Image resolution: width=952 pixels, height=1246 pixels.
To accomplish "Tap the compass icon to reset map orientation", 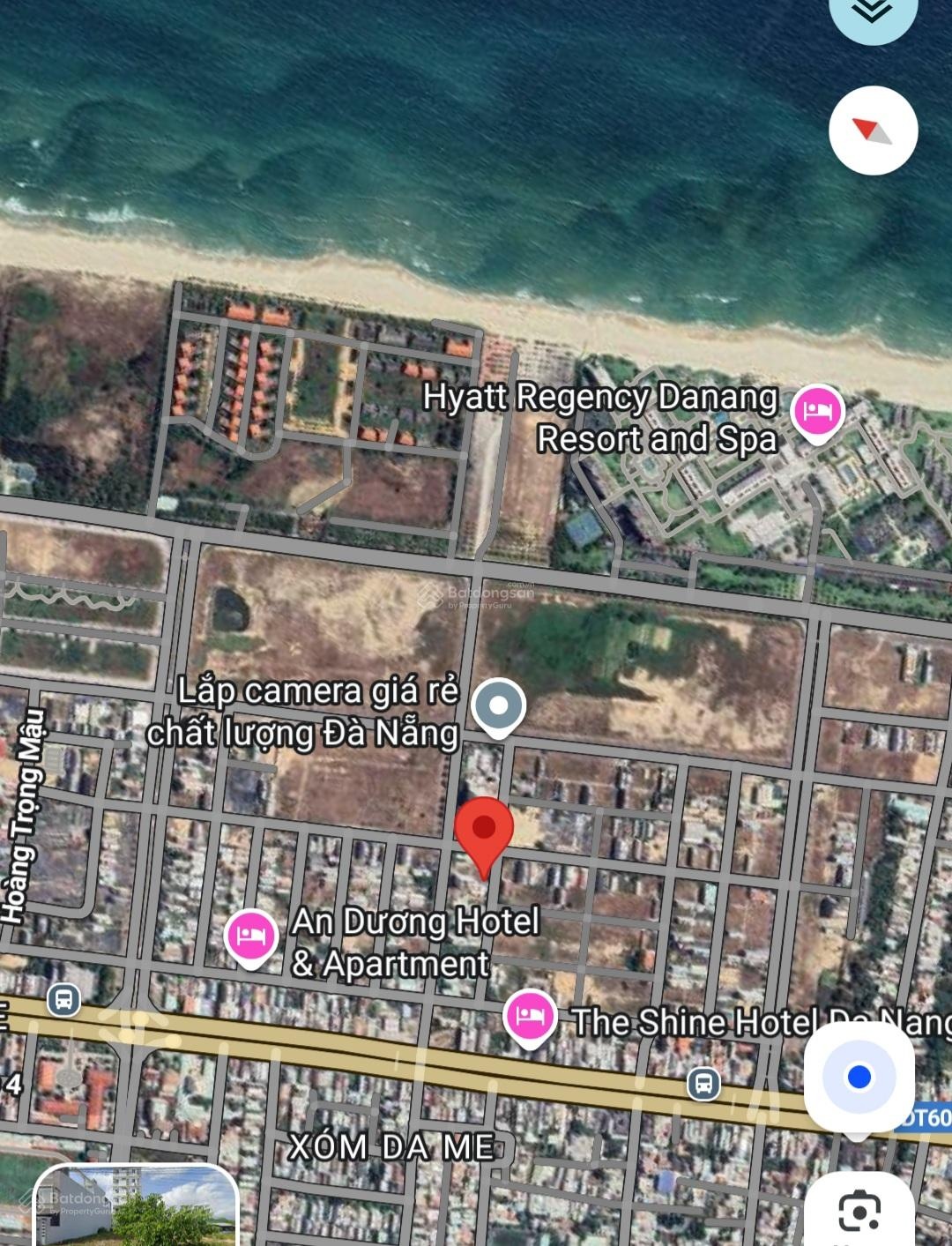I will (x=874, y=130).
